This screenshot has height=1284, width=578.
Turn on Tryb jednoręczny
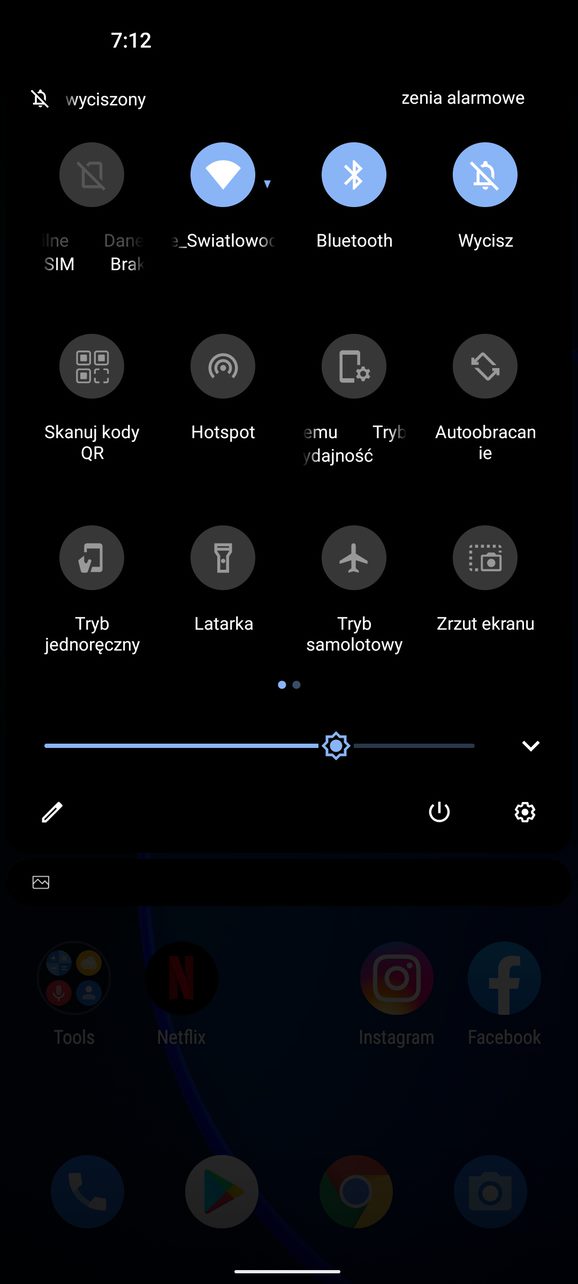(x=91, y=558)
